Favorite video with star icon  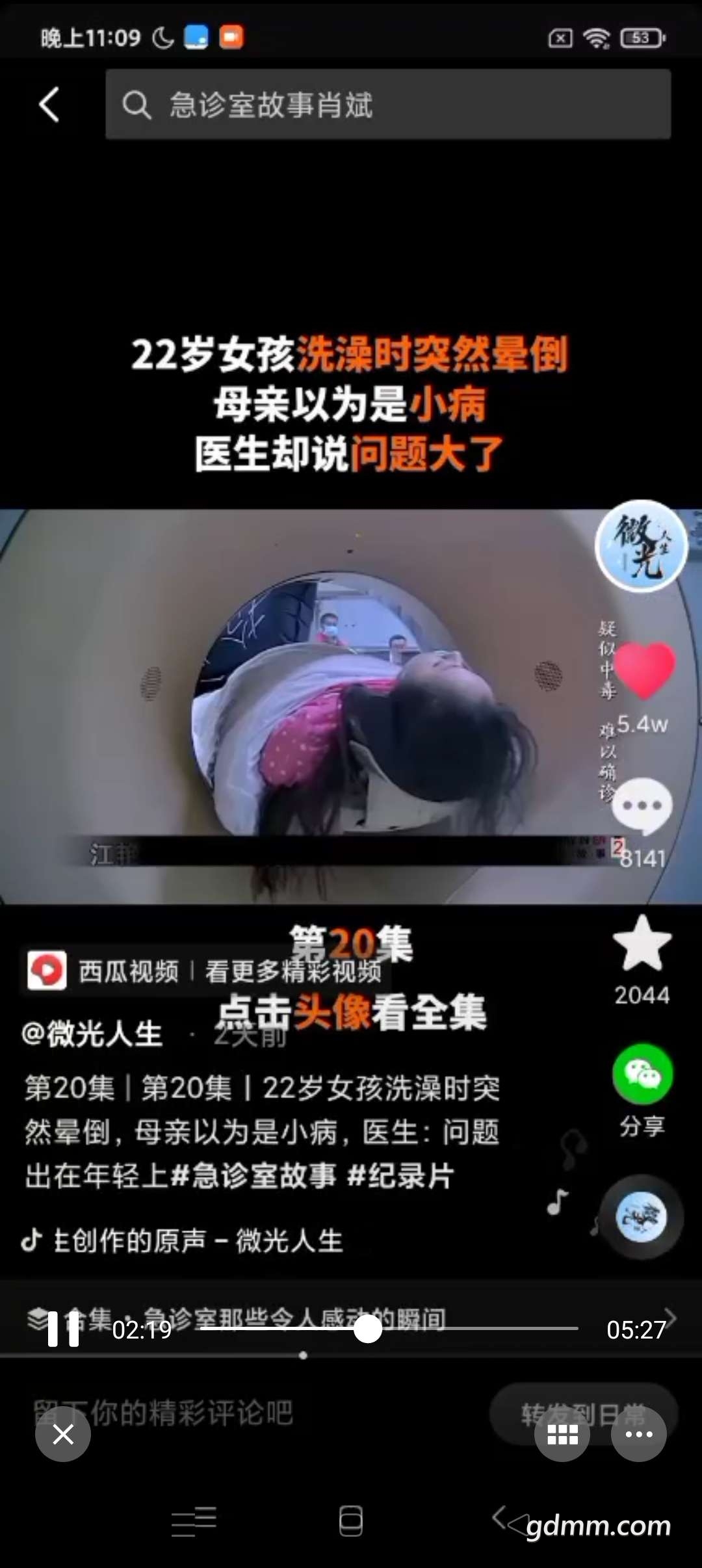(x=642, y=944)
